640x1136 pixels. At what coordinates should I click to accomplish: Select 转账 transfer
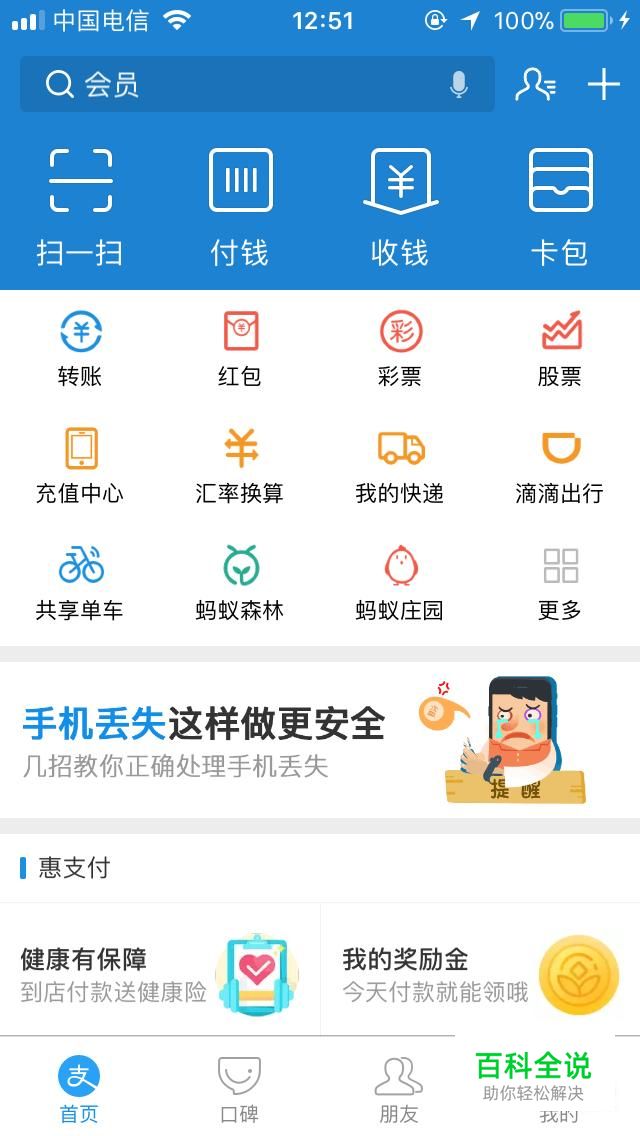pos(80,348)
